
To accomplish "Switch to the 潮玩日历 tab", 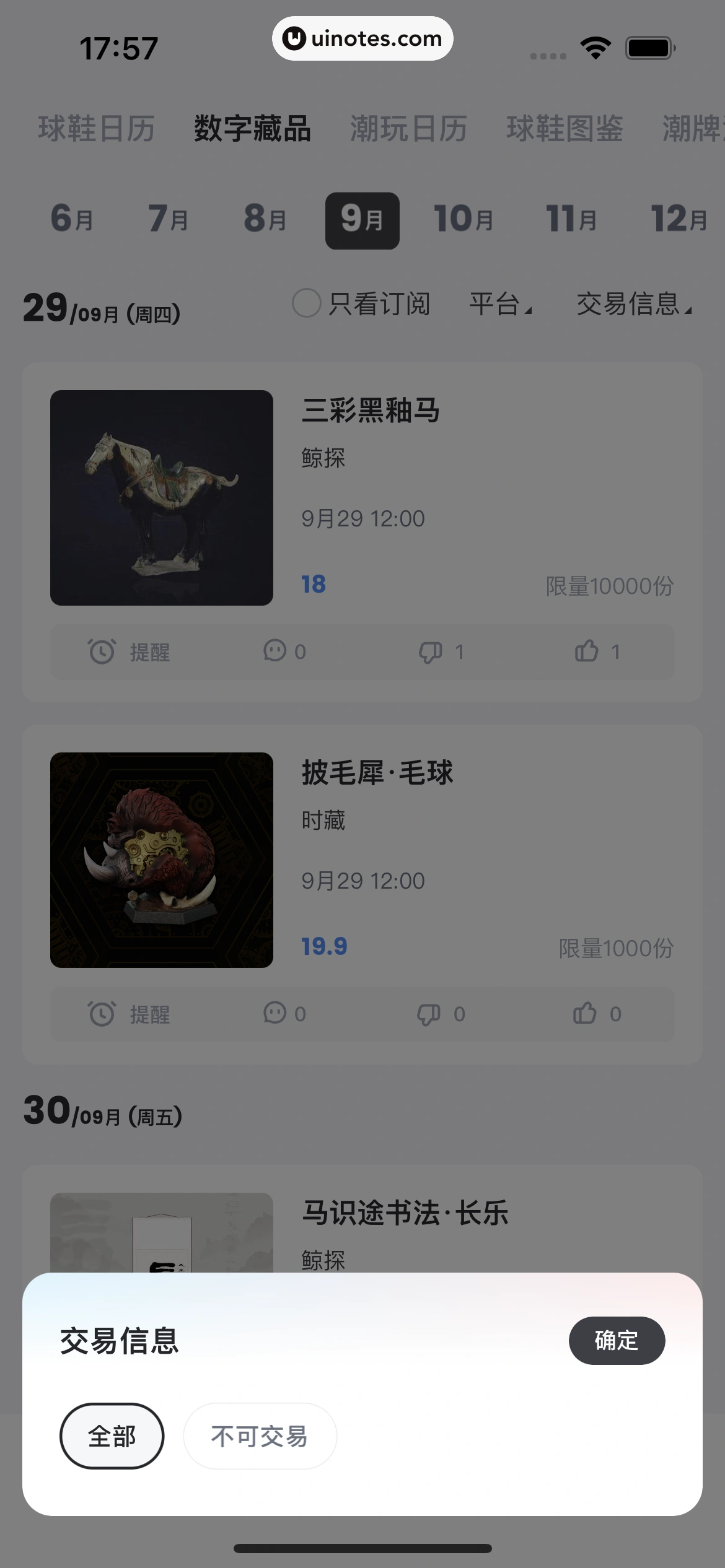I will tap(408, 129).
